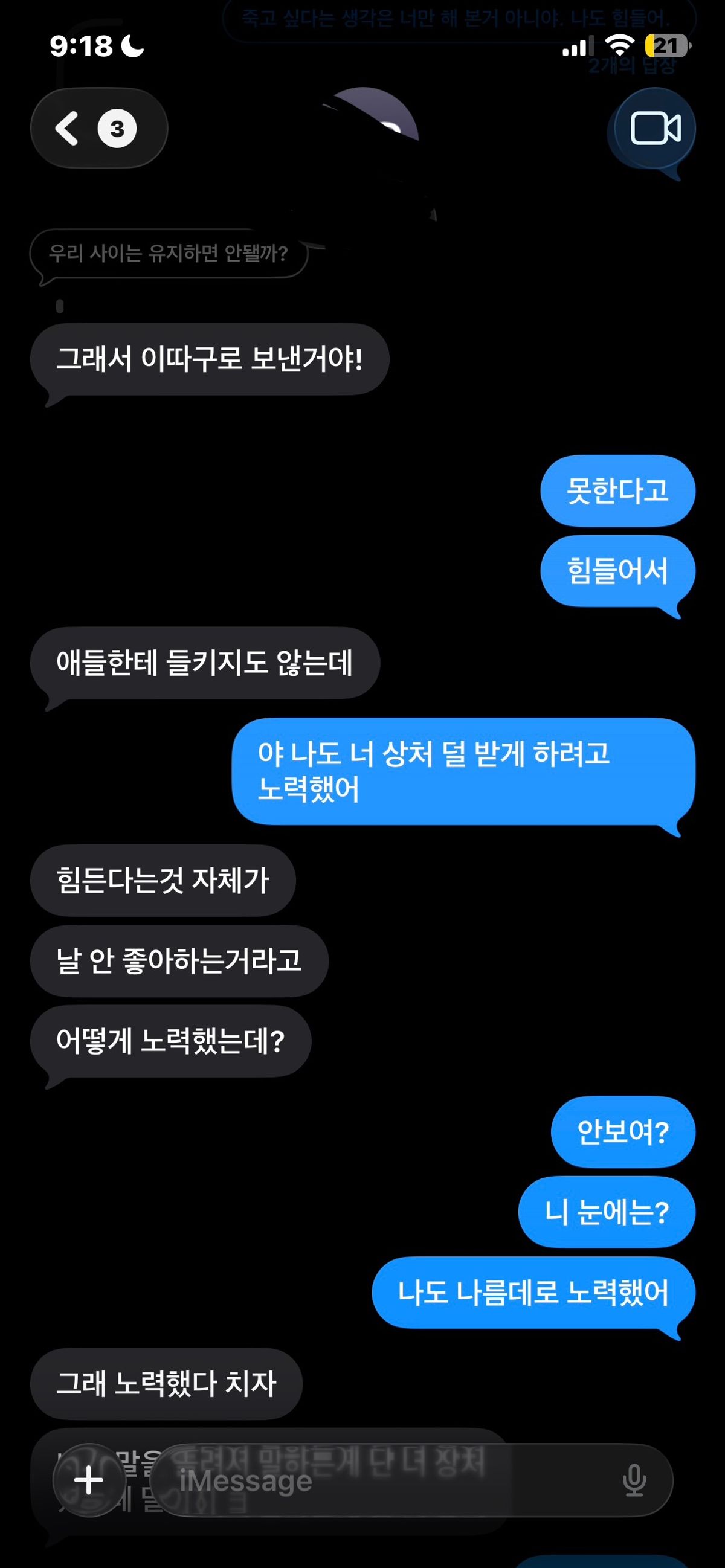Start a FaceTime video call
Viewport: 725px width, 1568px height.
click(x=654, y=129)
